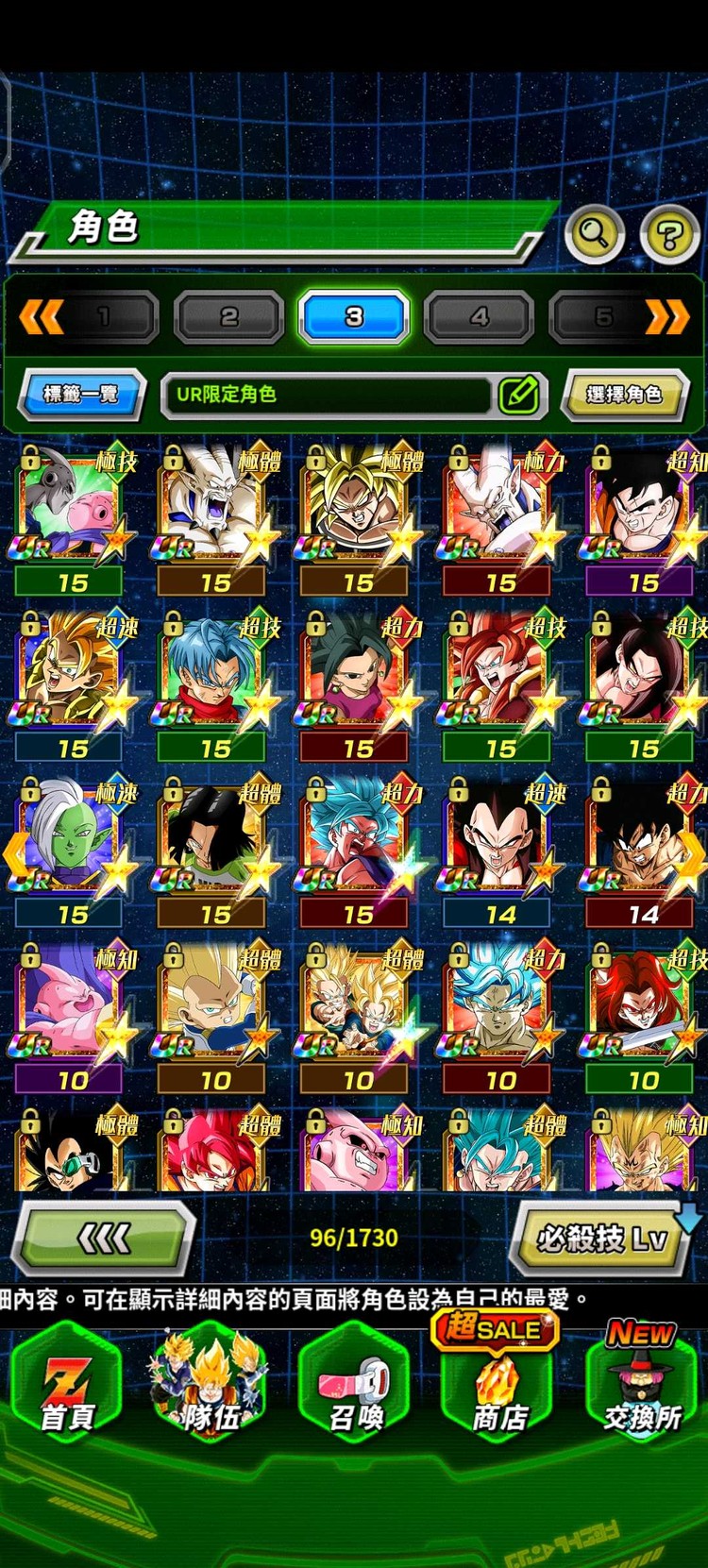The image size is (708, 1568).
Task: Switch to tag page 2
Action: [229, 317]
